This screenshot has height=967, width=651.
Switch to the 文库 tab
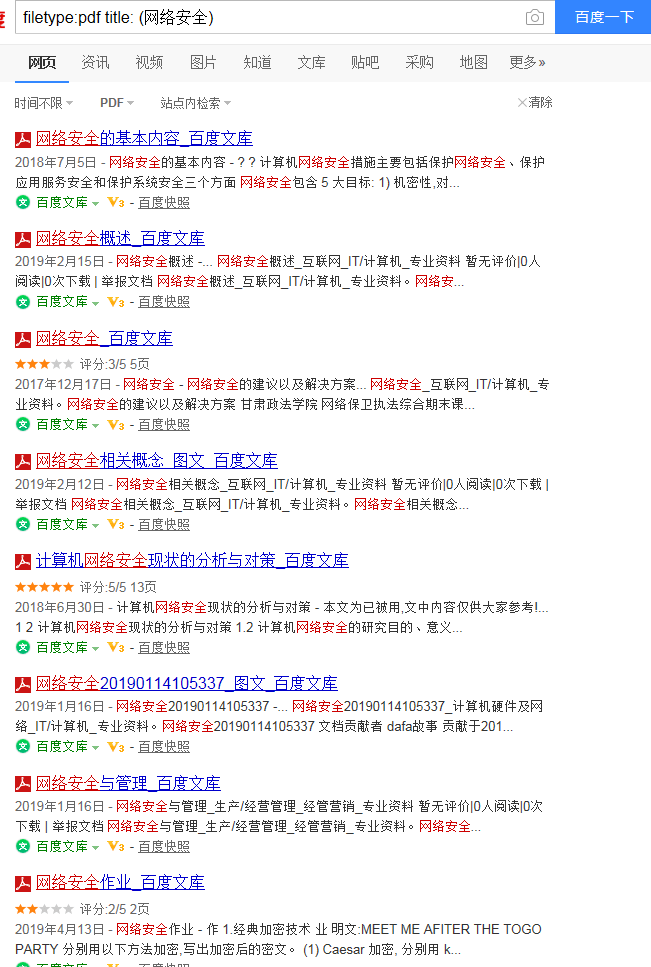tap(311, 62)
